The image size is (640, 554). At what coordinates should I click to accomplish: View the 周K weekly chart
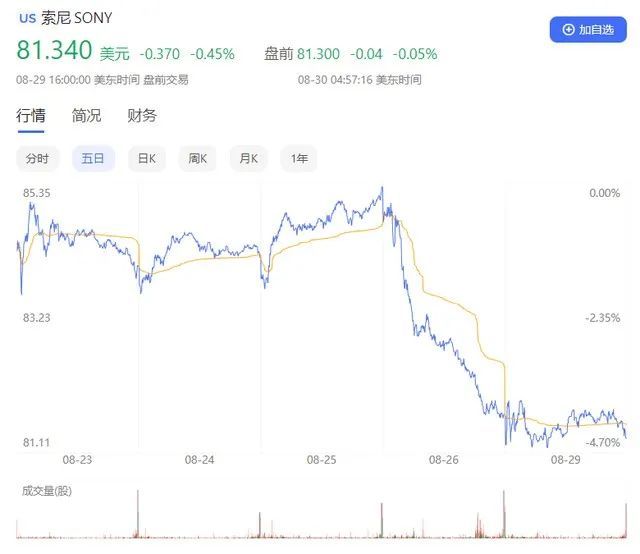[x=197, y=158]
